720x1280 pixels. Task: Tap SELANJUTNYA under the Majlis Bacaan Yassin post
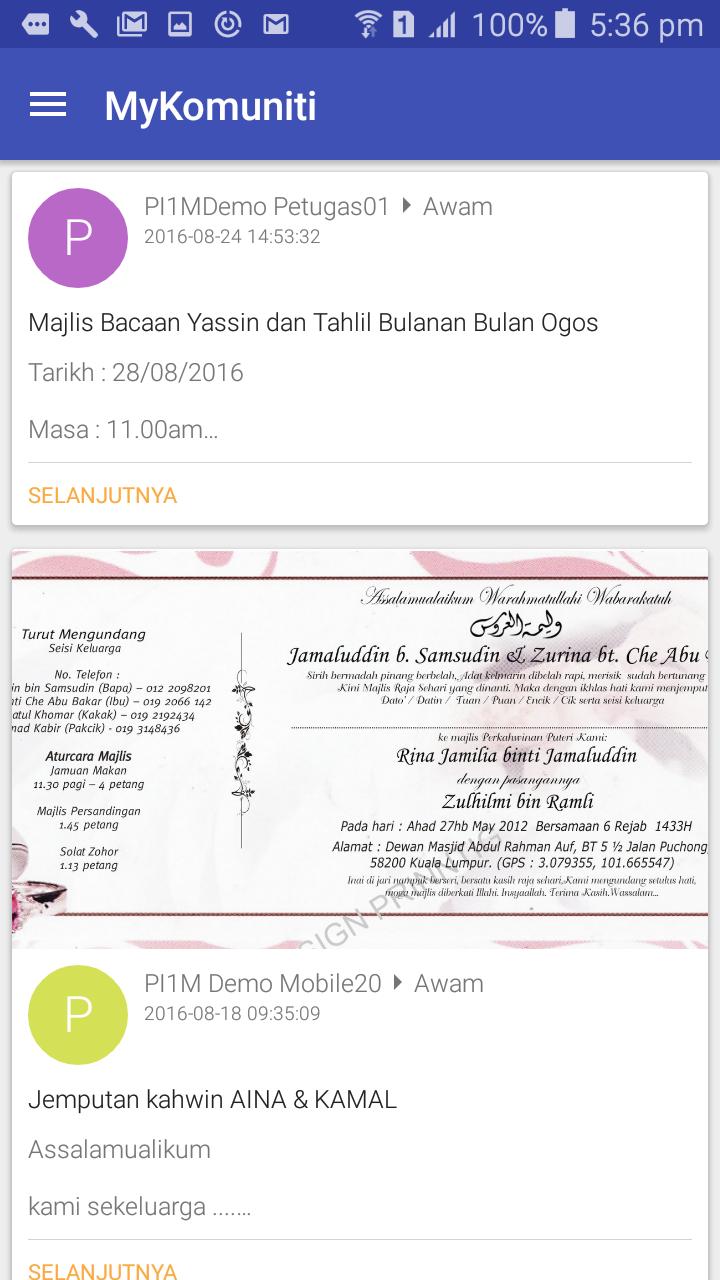click(x=102, y=496)
